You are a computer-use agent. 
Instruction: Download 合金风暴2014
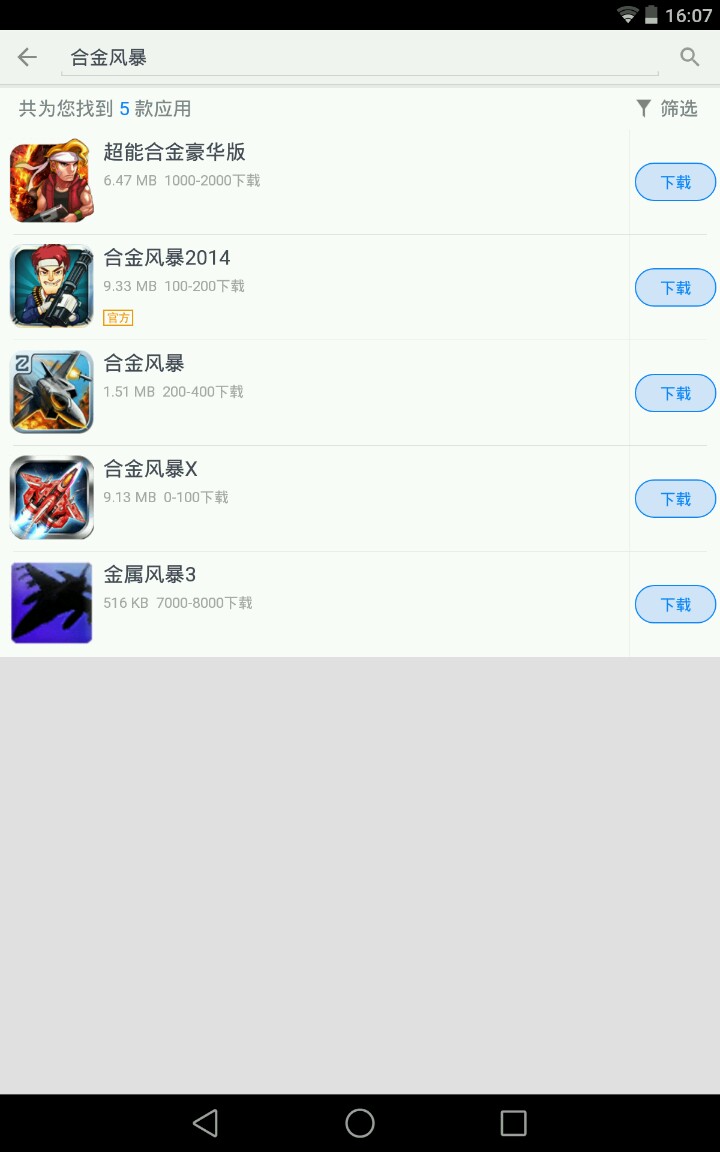click(x=675, y=288)
